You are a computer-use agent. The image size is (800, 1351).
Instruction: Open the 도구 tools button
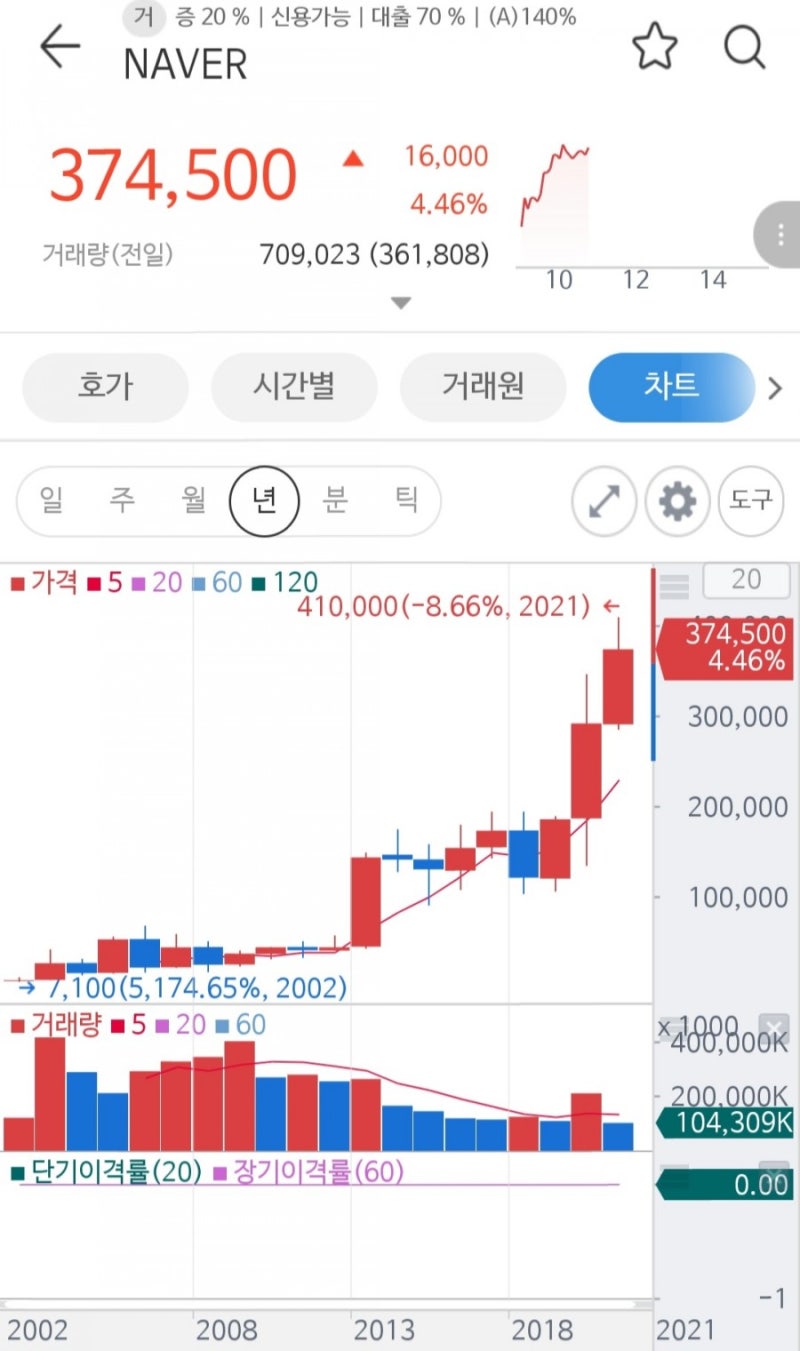(751, 502)
